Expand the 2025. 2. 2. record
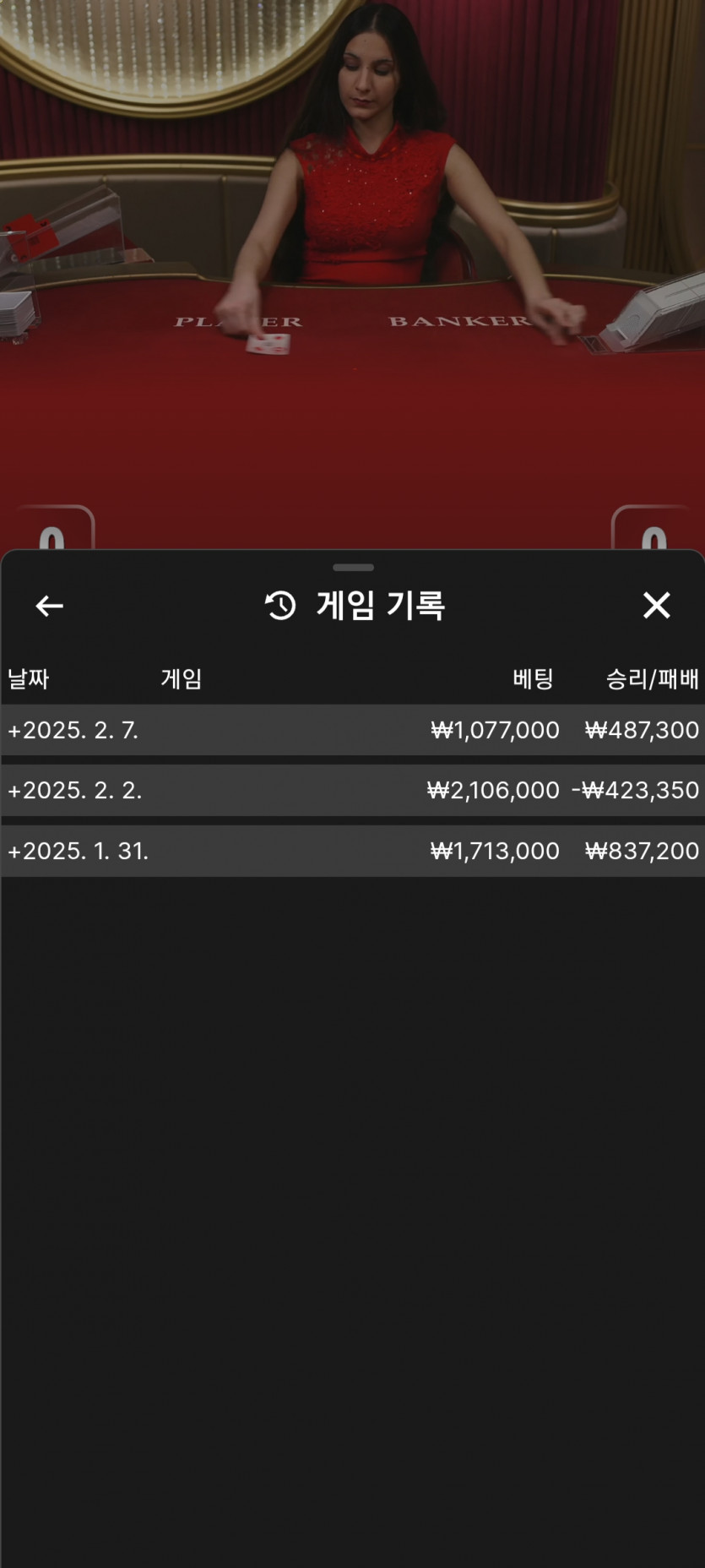Screen dimensions: 705x1568 click(x=353, y=791)
